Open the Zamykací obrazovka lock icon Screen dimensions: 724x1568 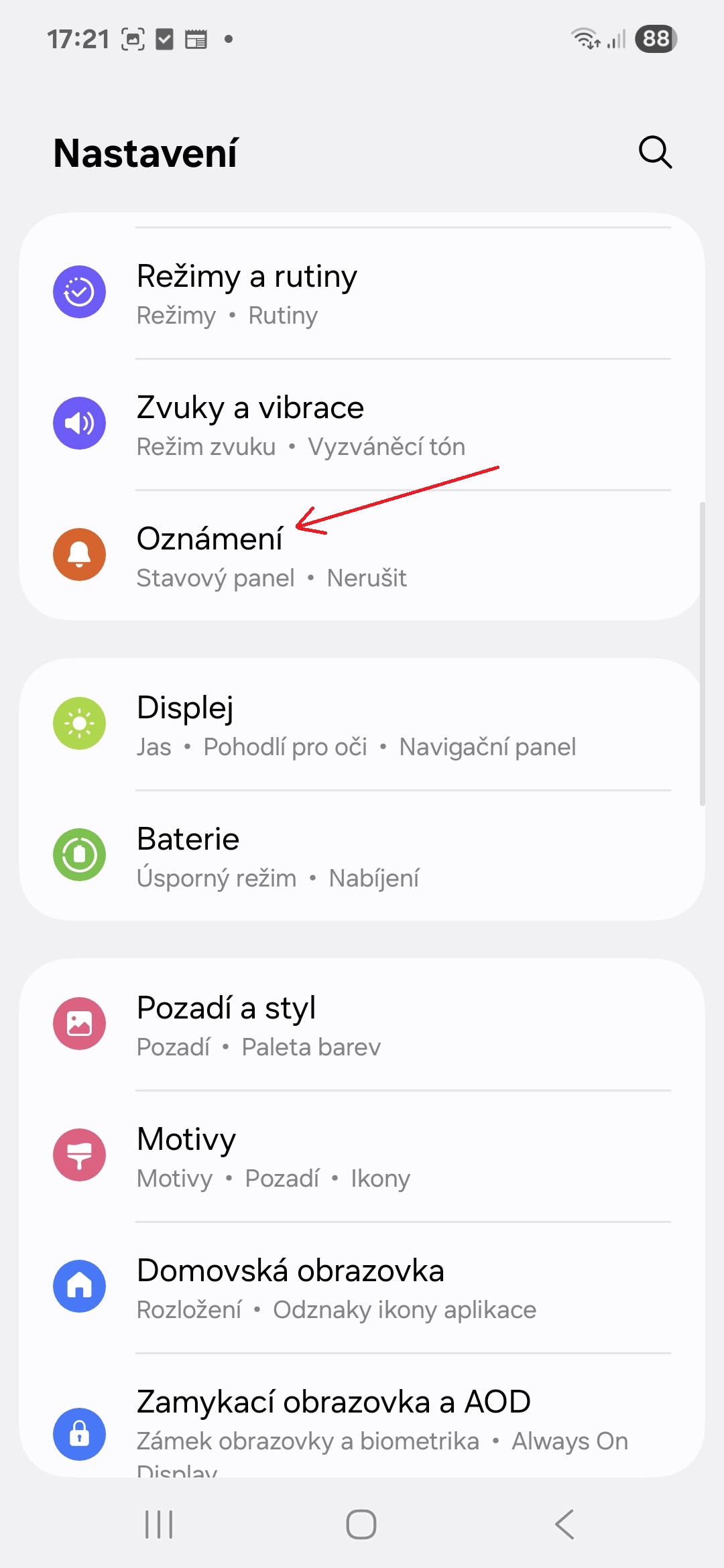[80, 1434]
